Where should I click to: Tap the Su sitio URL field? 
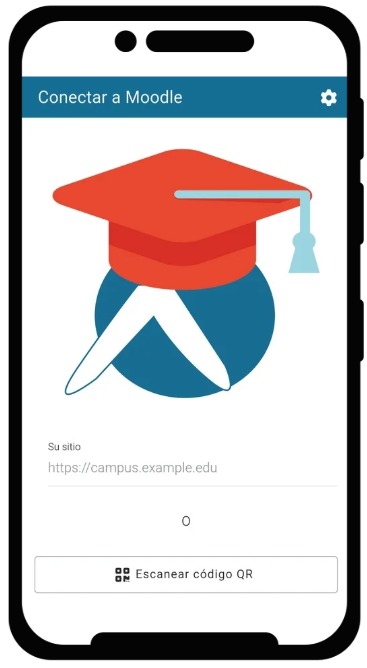click(192, 468)
